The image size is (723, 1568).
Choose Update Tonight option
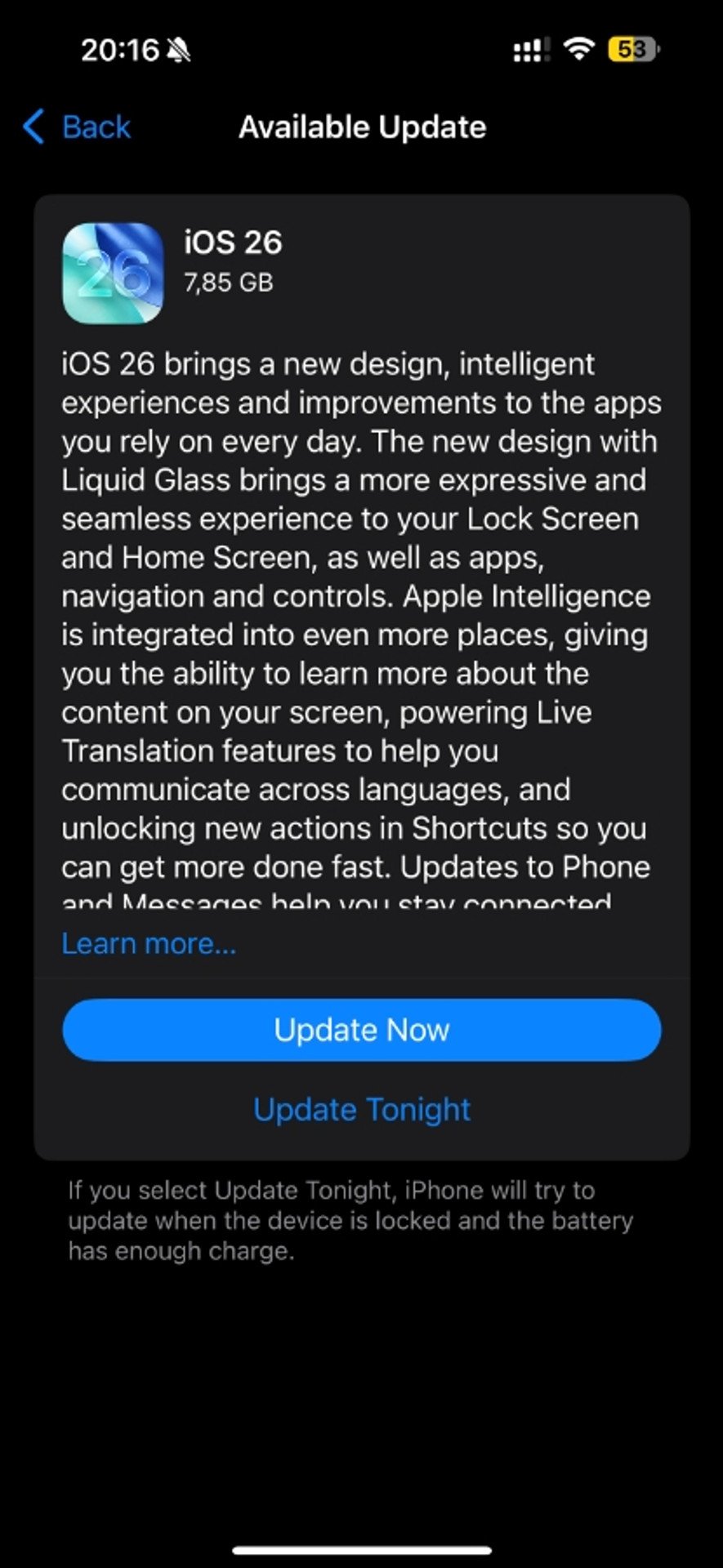point(361,1109)
